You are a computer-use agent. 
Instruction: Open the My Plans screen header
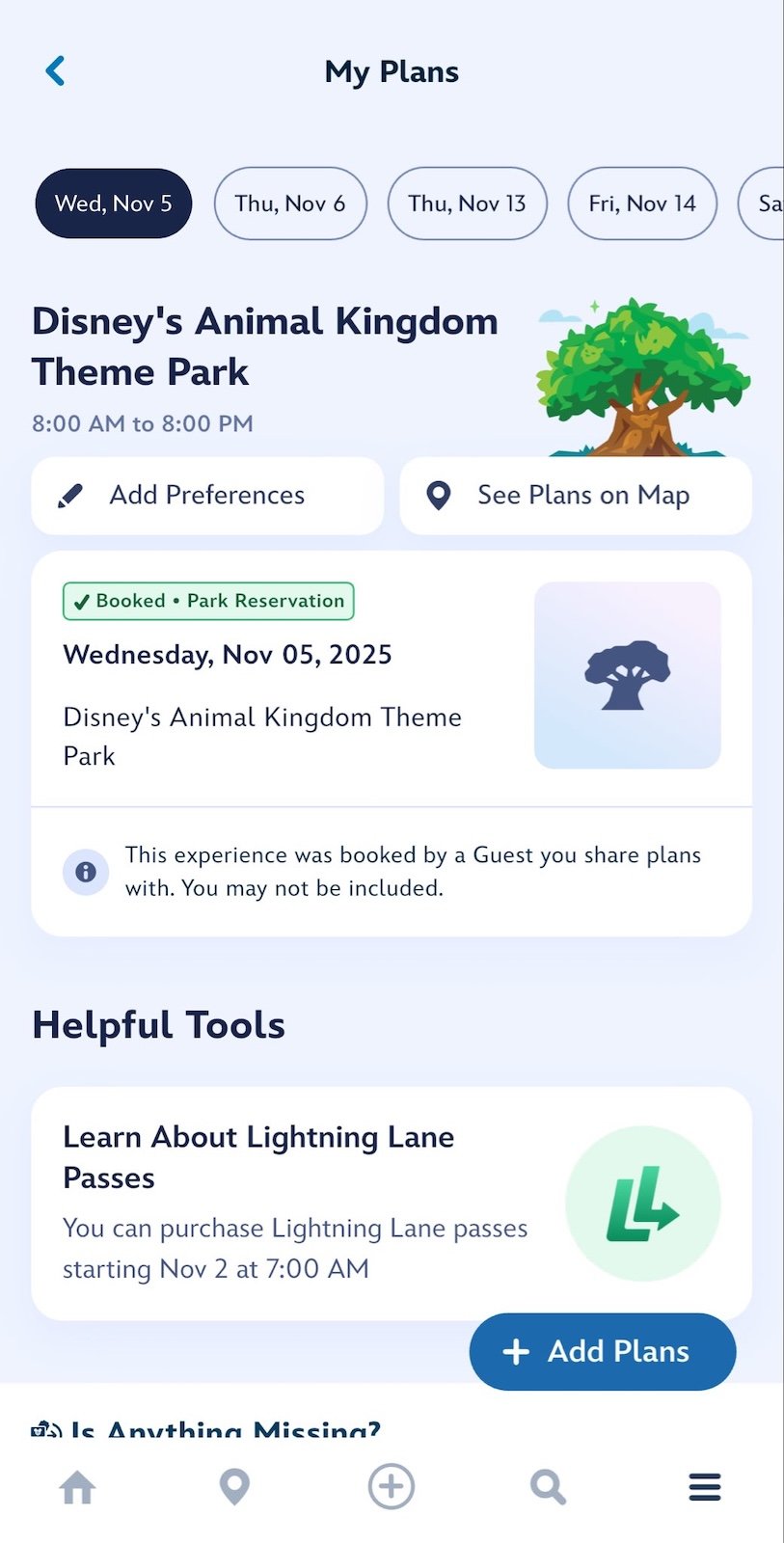click(x=392, y=71)
